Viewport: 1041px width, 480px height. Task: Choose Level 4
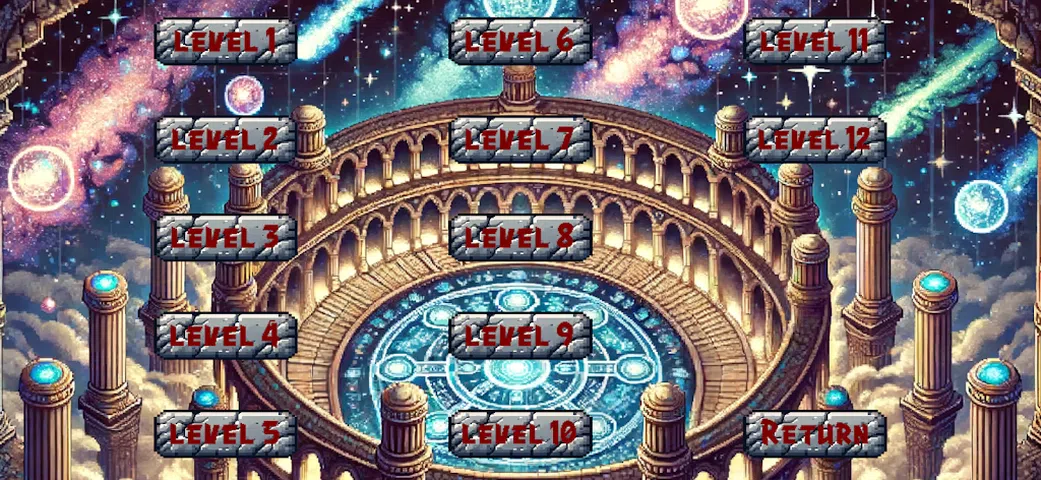(226, 335)
